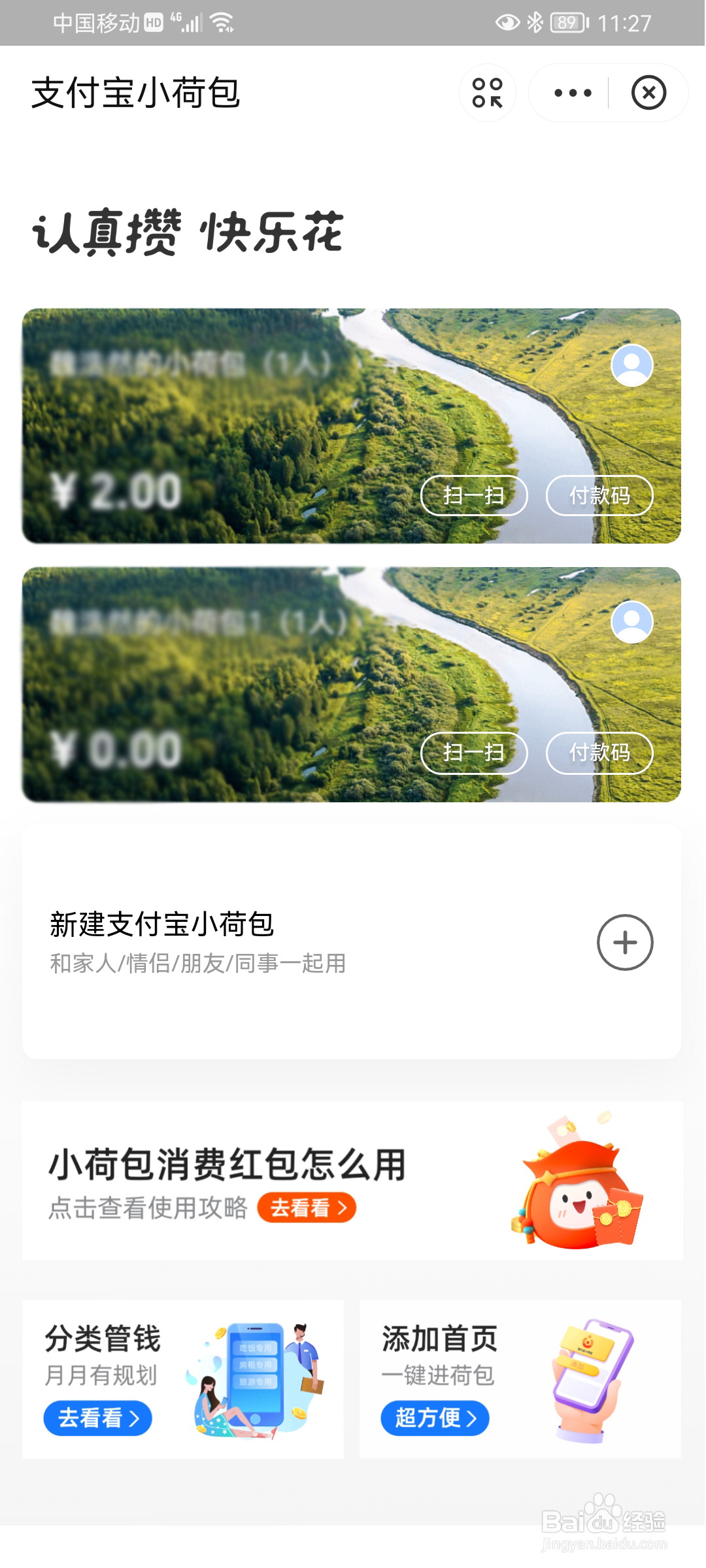706x1568 pixels.
Task: Open the three-dot more options menu
Action: (573, 93)
